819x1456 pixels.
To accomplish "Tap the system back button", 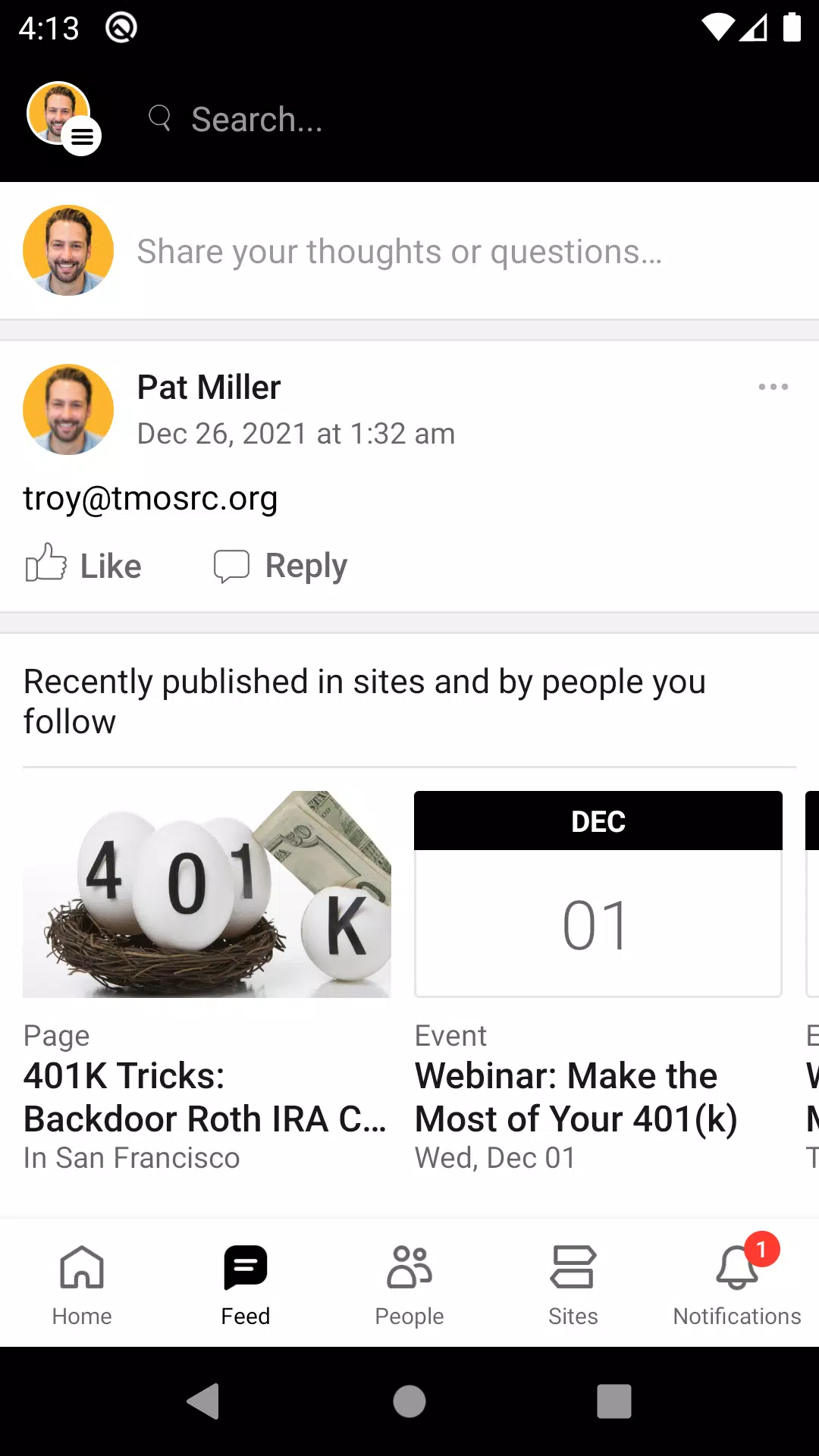I will click(x=203, y=1401).
